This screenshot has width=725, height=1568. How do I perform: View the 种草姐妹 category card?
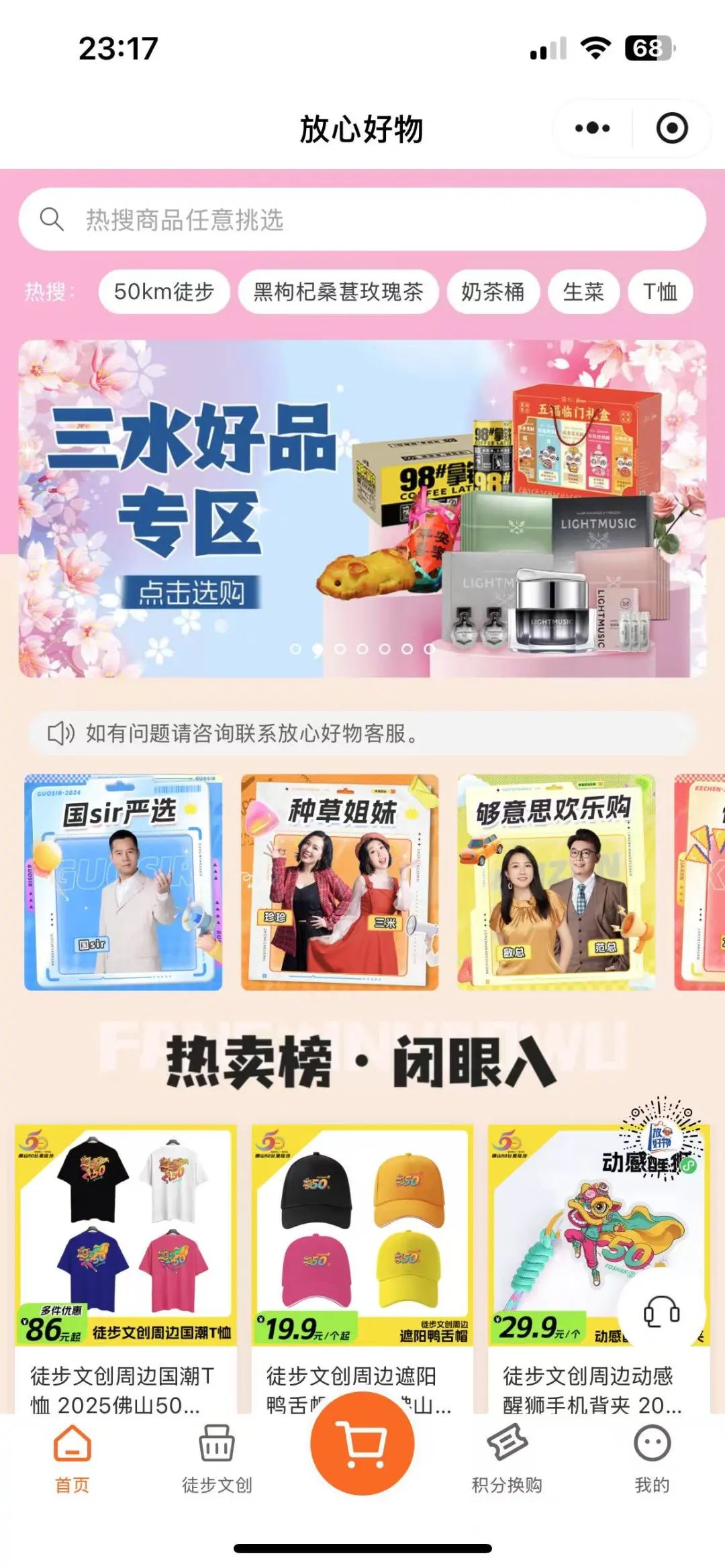click(340, 882)
